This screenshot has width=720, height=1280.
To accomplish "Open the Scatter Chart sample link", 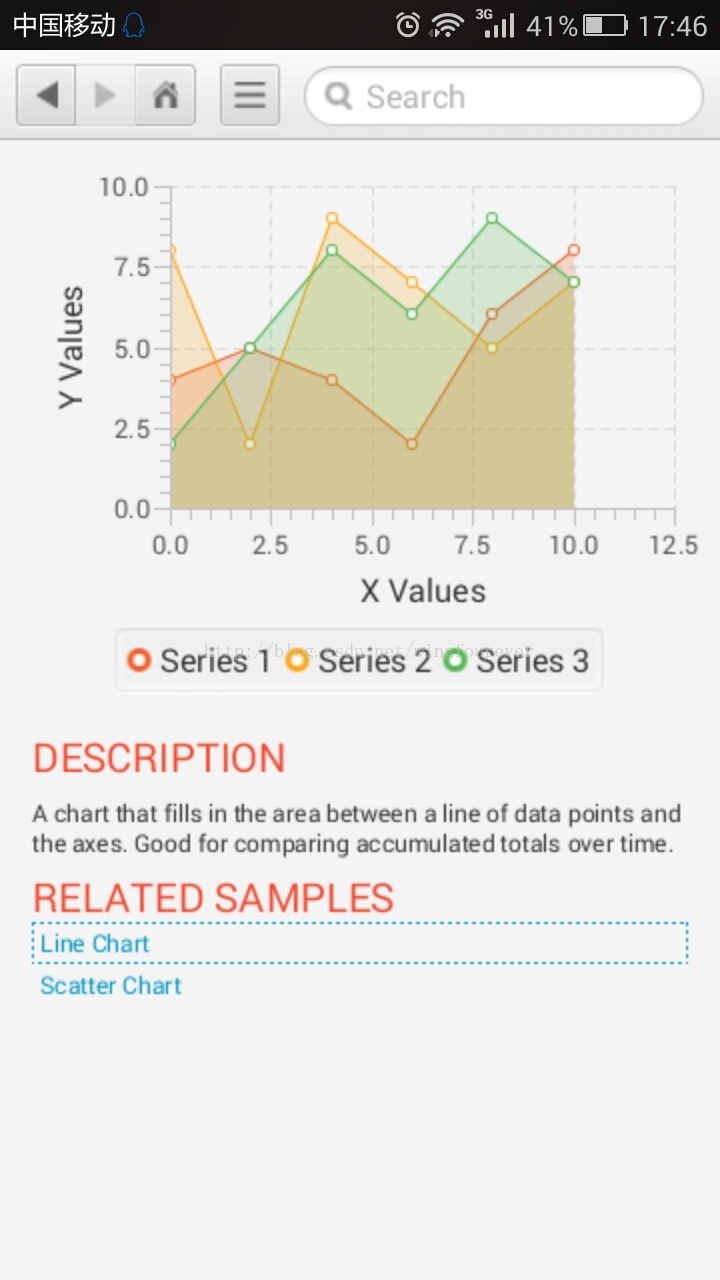I will (x=111, y=985).
